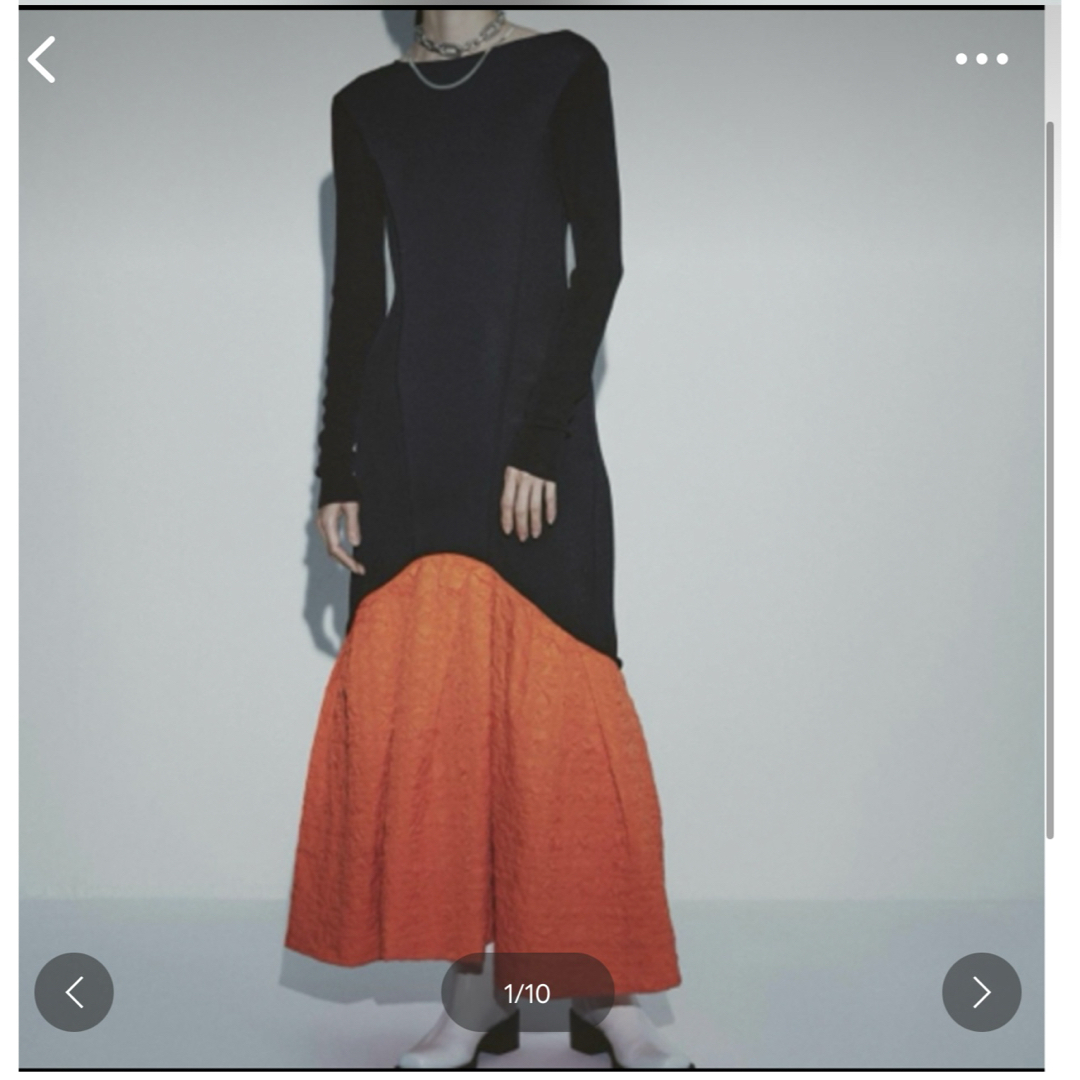Open the three-dot overflow menu
This screenshot has width=1080, height=1080.
tap(981, 59)
